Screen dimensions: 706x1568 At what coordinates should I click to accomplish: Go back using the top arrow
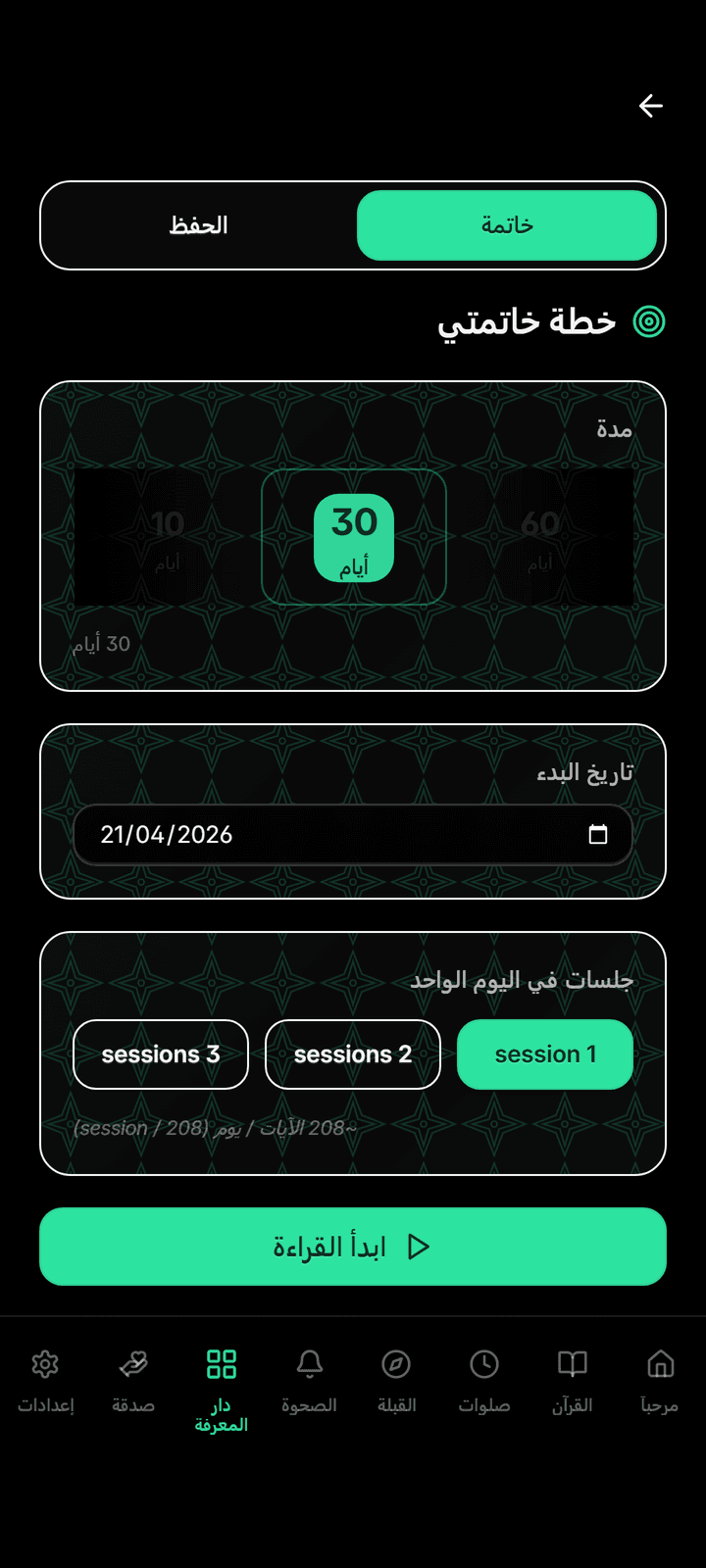(651, 106)
